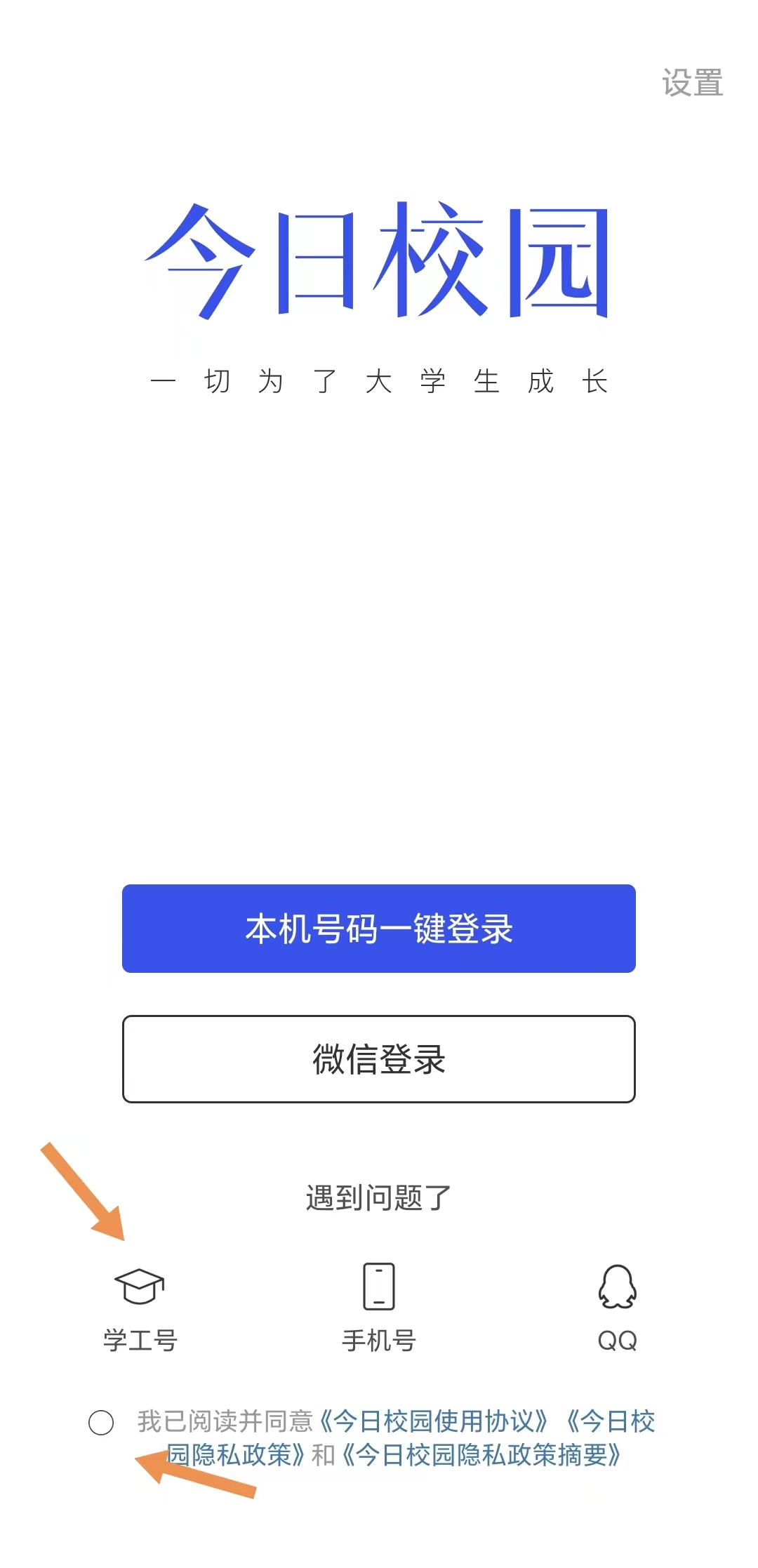The height and width of the screenshot is (1568, 758).
Task: Read 《今日校园使用协议》
Action: pyautogui.click(x=433, y=1421)
